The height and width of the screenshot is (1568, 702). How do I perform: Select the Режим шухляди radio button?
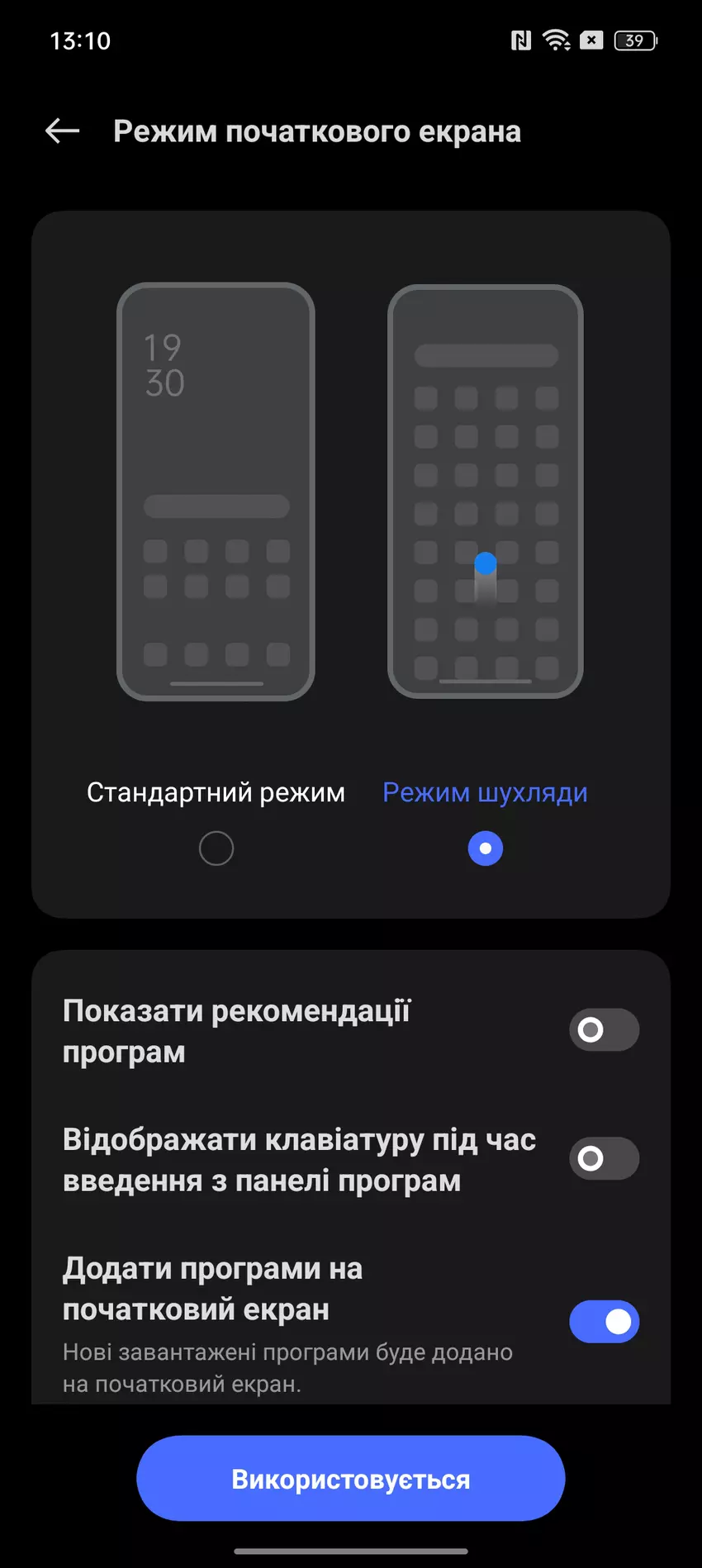point(486,848)
